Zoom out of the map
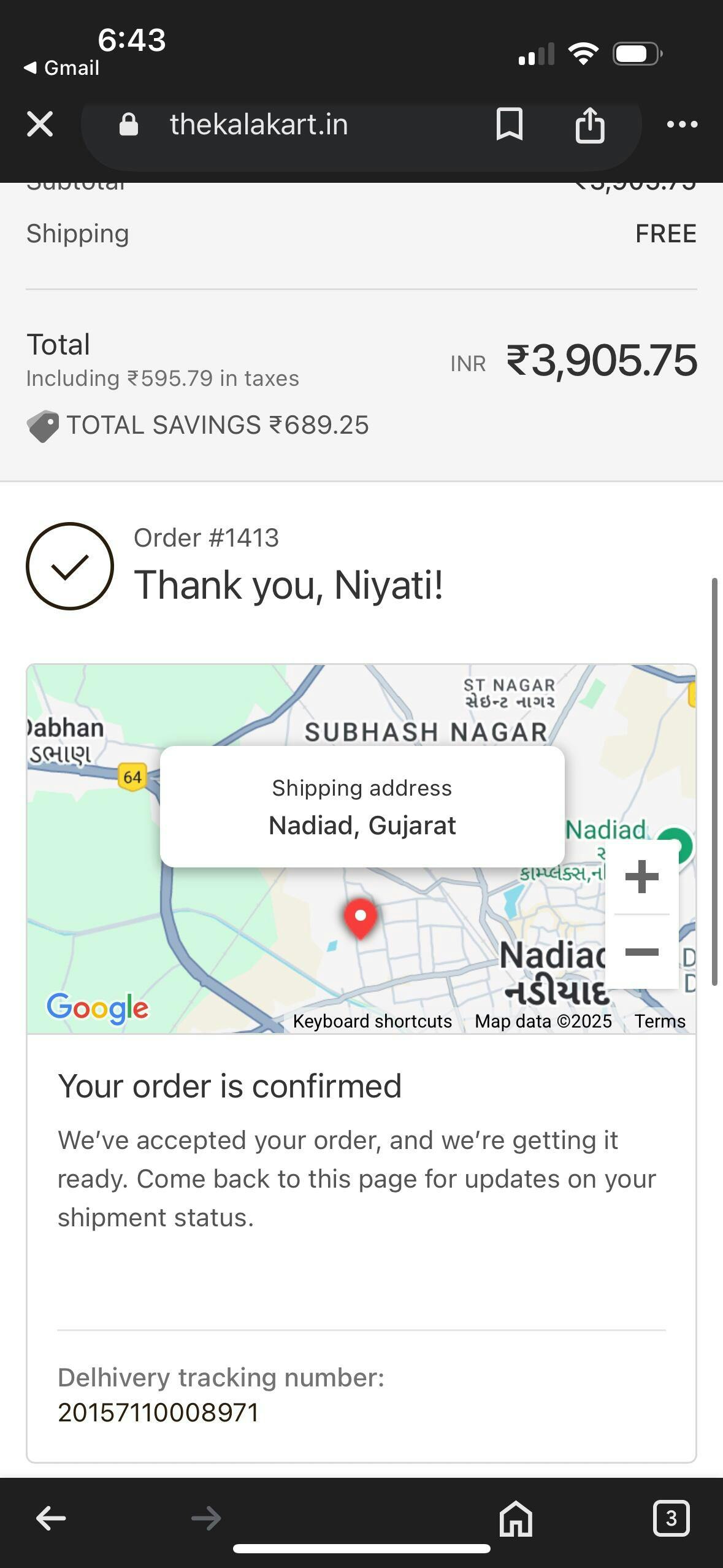Screen dimensions: 723x1568 (x=641, y=952)
